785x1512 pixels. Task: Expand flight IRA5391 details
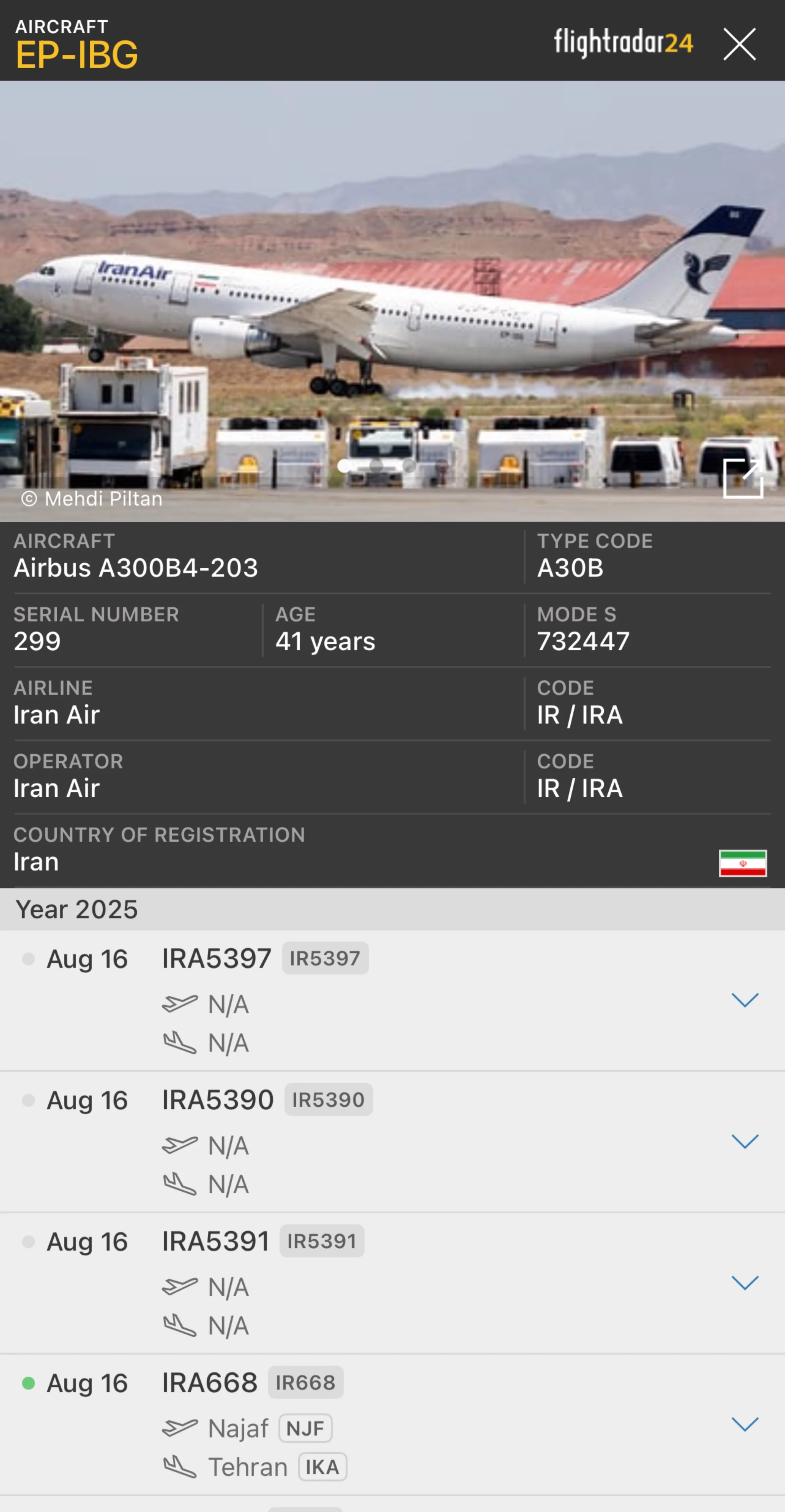point(744,1283)
